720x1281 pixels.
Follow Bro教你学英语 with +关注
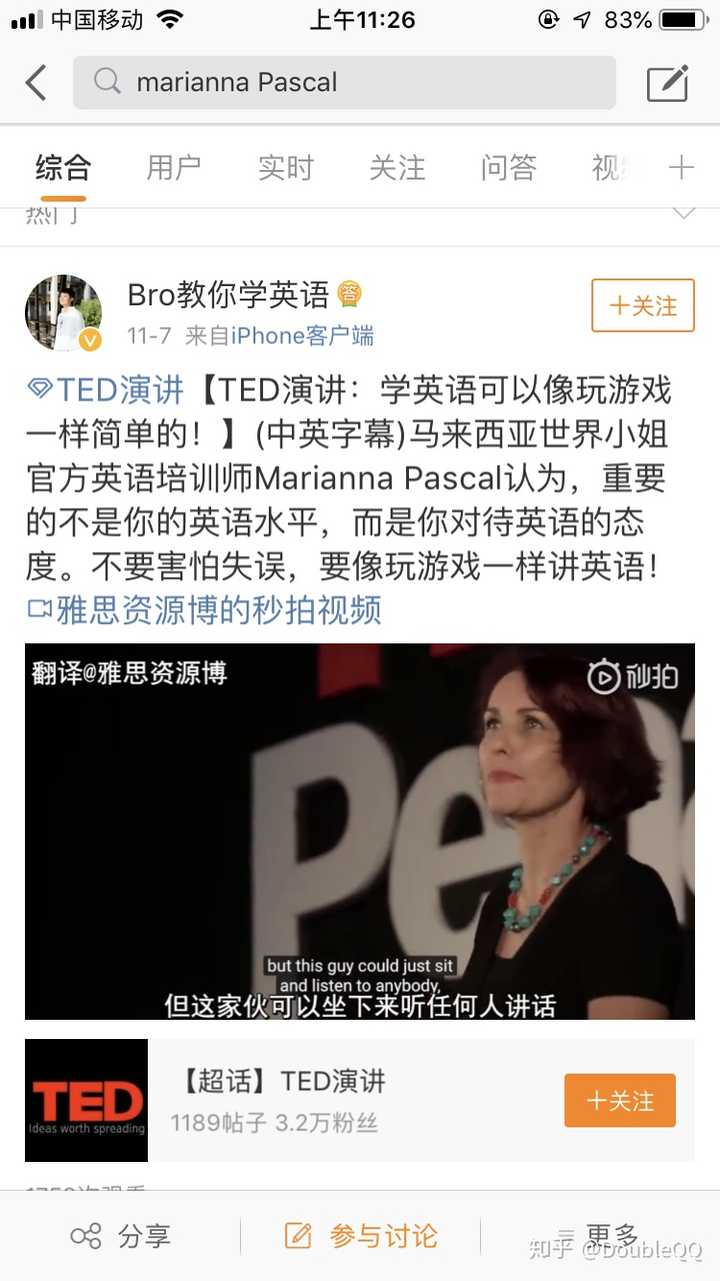[643, 305]
